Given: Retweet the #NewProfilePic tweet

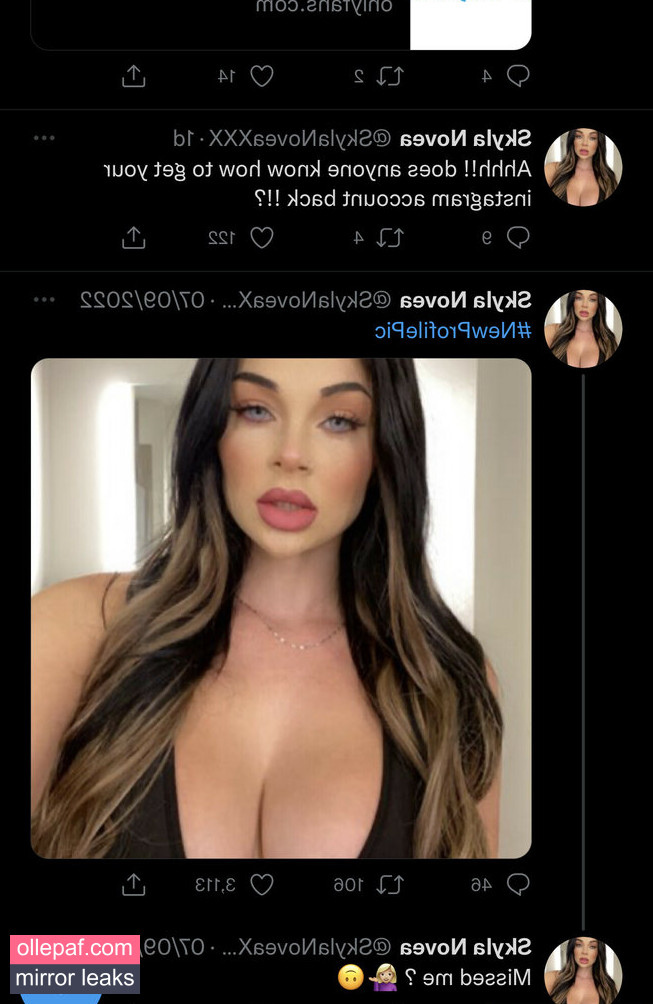Looking at the screenshot, I should (391, 885).
